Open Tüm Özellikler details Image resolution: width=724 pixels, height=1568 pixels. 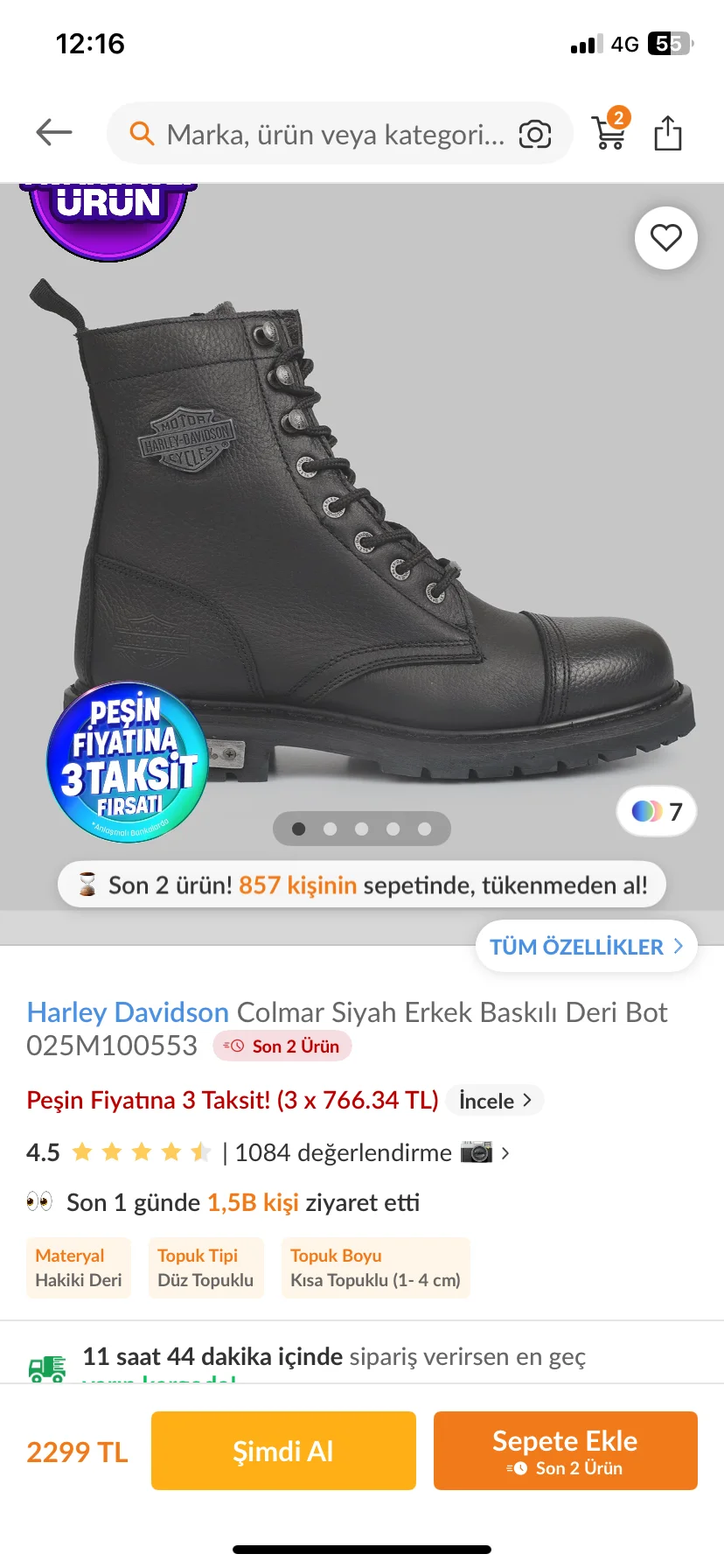[x=586, y=947]
